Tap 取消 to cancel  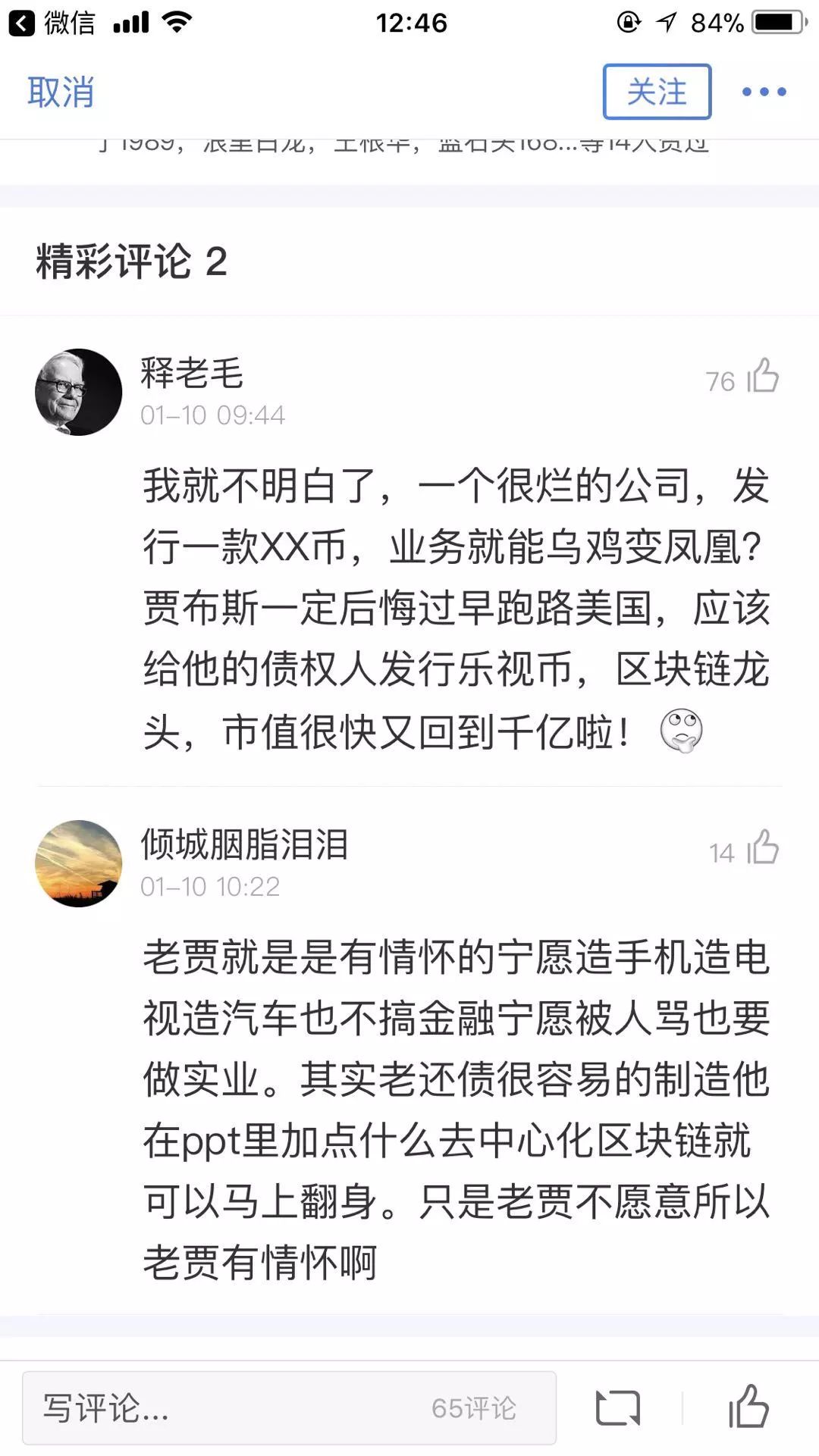click(61, 92)
